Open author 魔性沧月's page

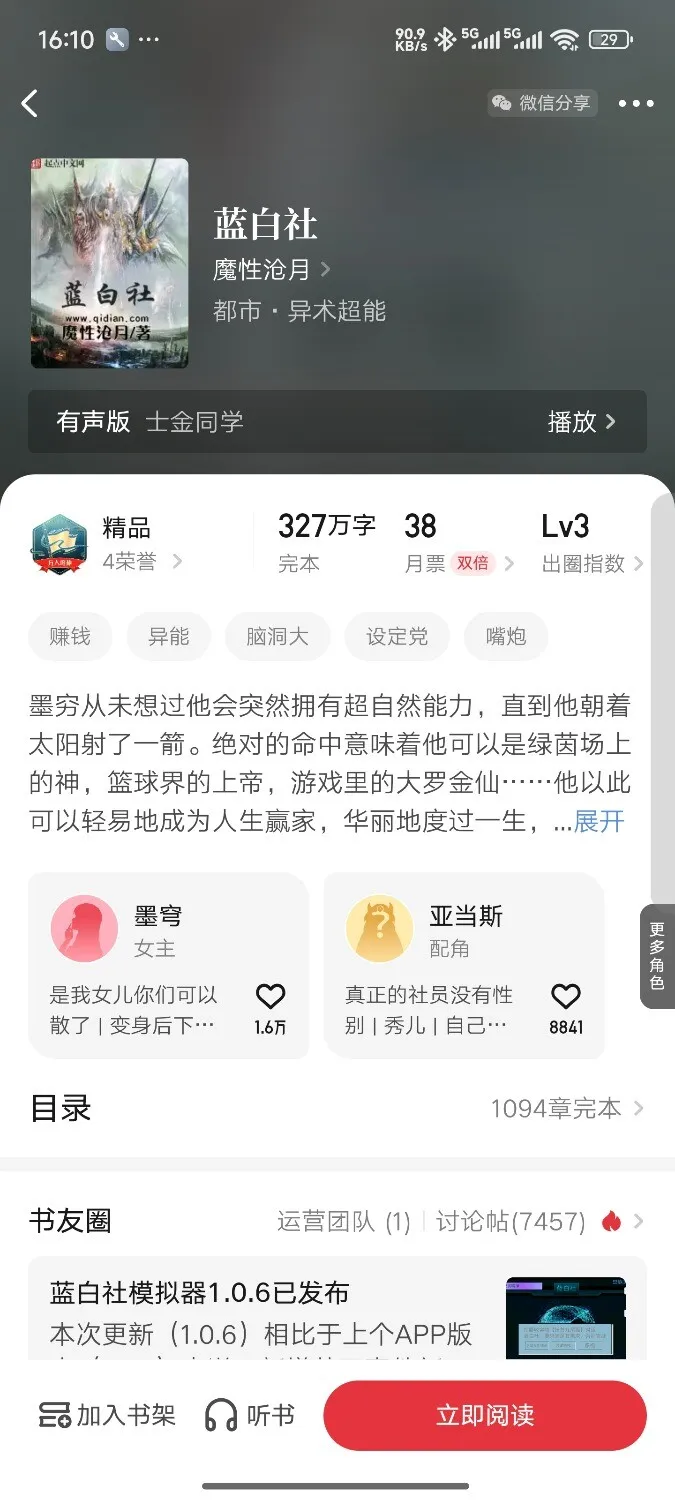click(x=271, y=270)
